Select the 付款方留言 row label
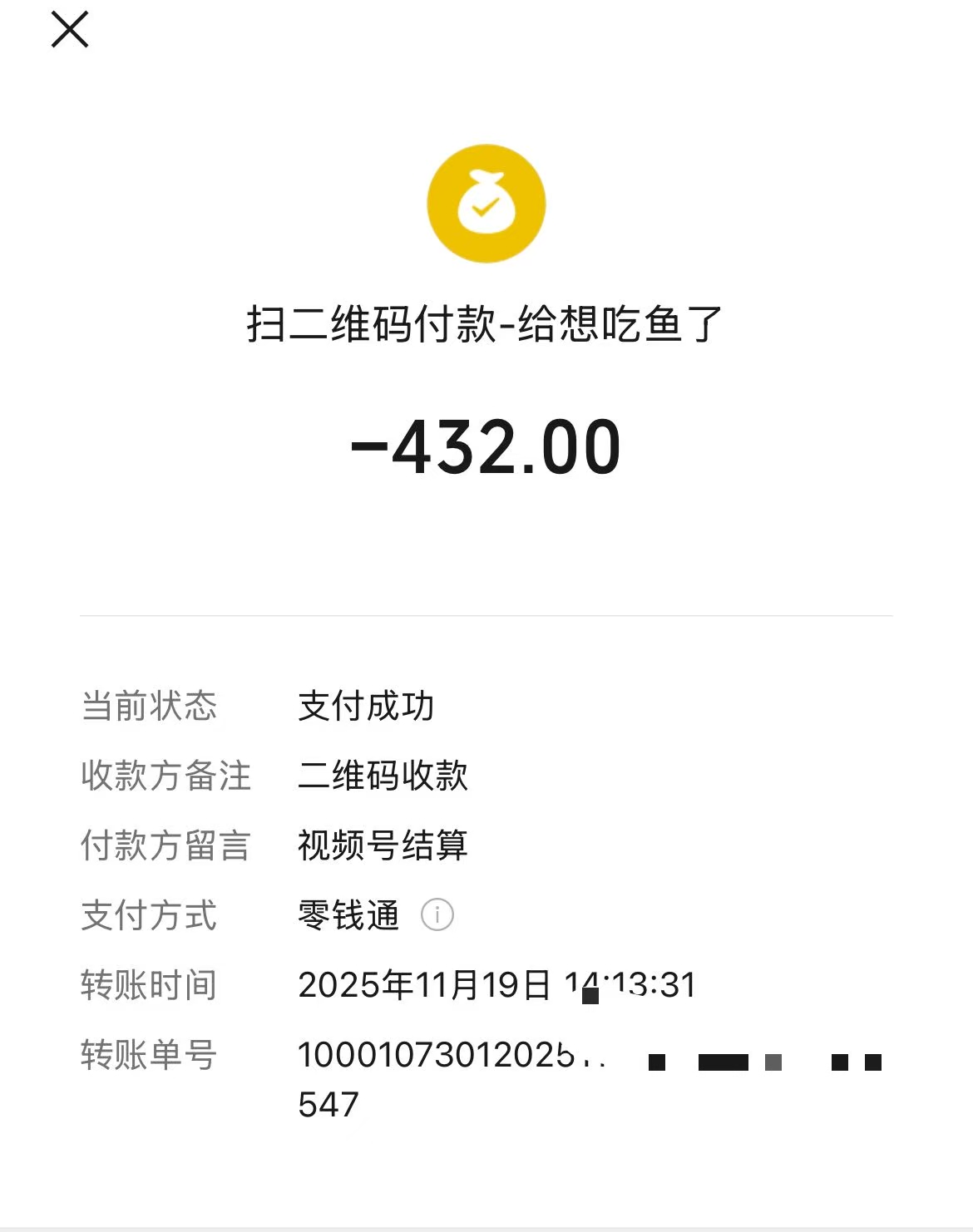This screenshot has width=973, height=1232. (x=165, y=845)
